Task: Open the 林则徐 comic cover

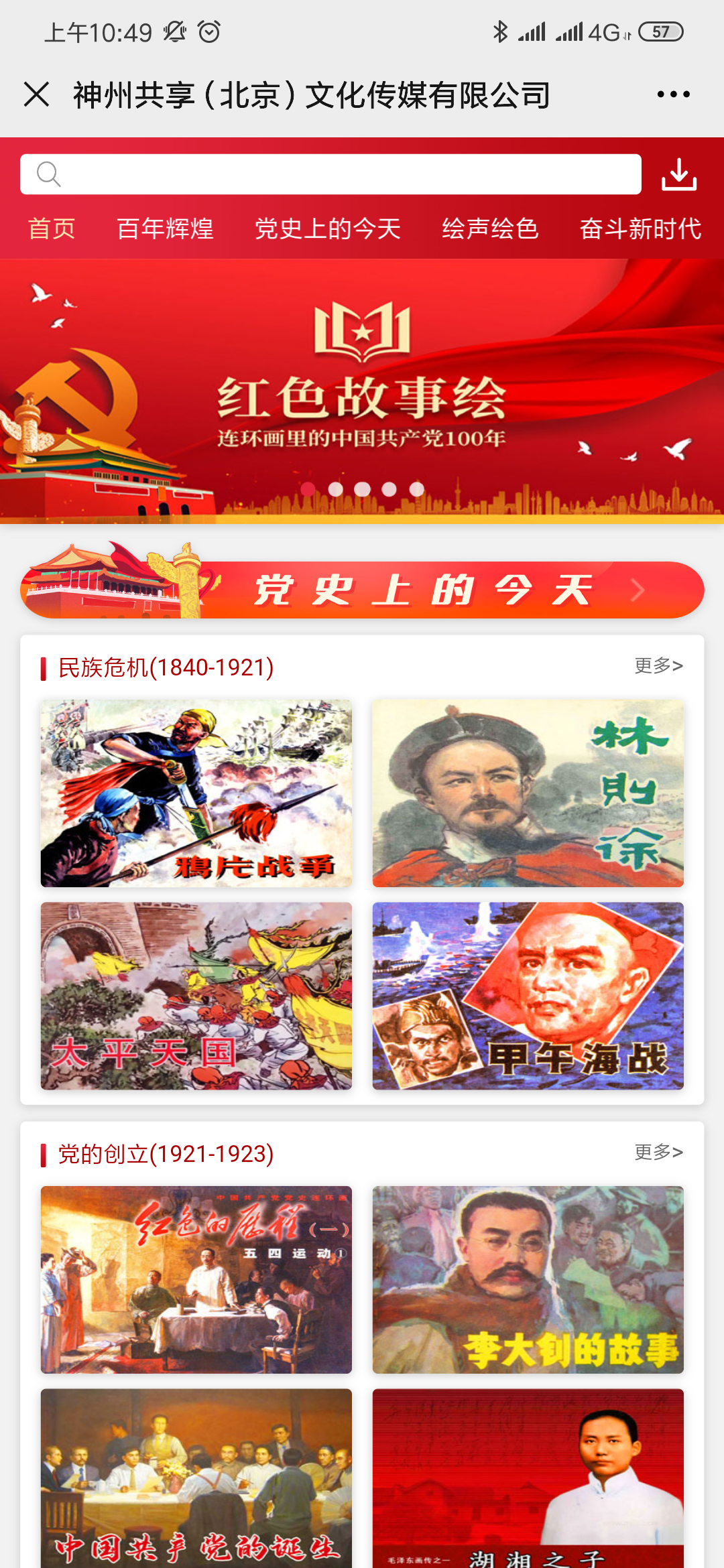Action: click(x=528, y=793)
